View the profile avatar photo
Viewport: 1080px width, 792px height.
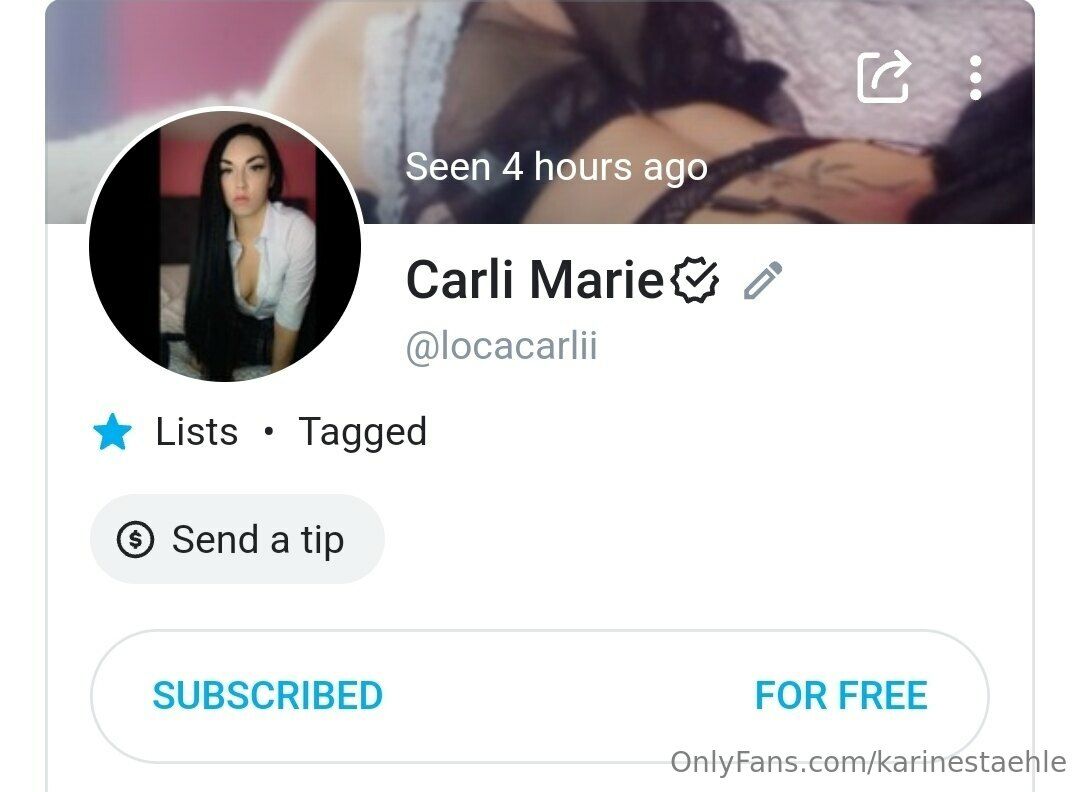[x=225, y=246]
